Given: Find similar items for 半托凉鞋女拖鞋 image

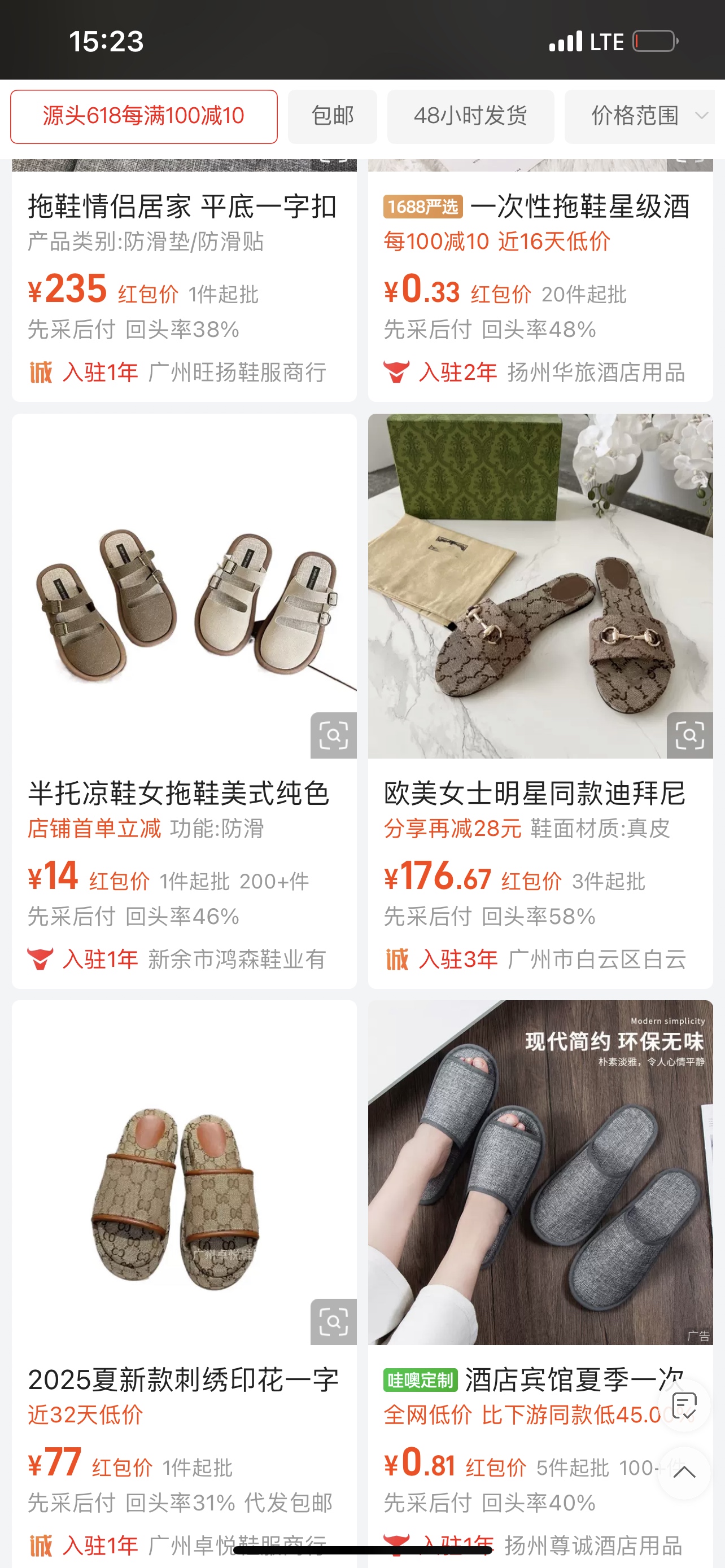Looking at the screenshot, I should point(333,735).
